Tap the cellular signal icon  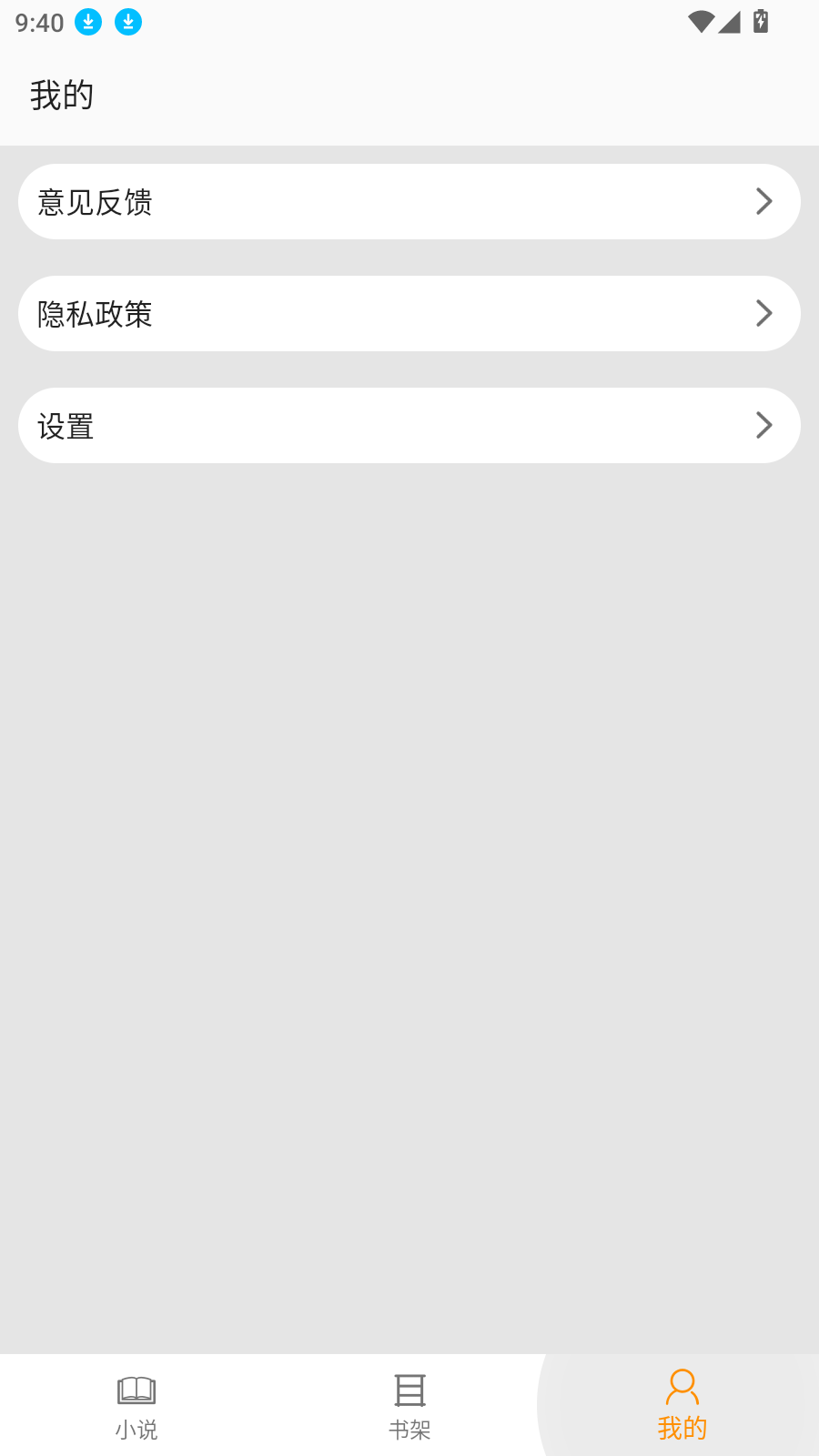point(730,22)
